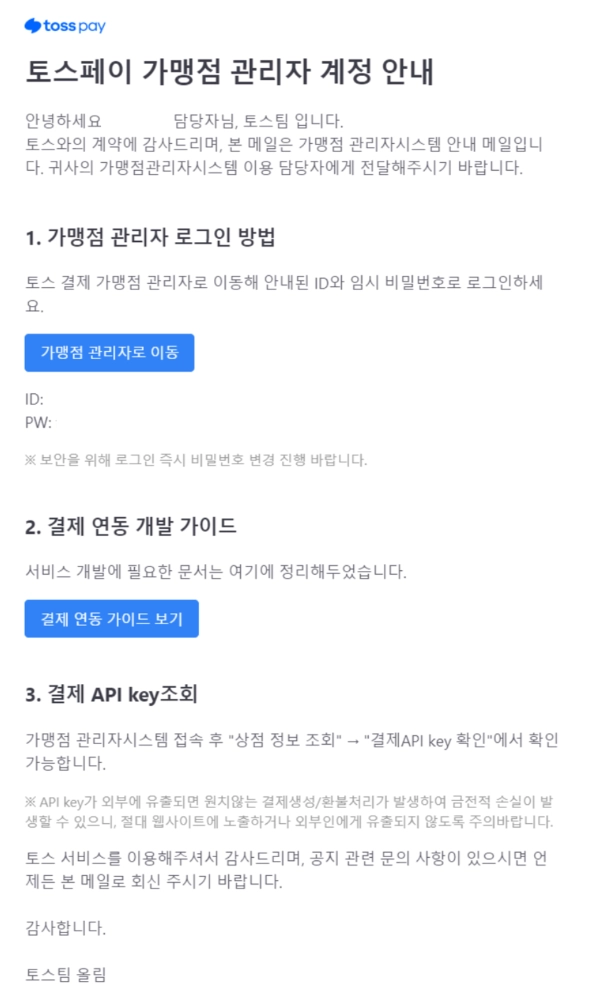Tap the 가맹점 관리자로 이동 button
Image resolution: width=604 pixels, height=994 pixels.
coord(109,353)
